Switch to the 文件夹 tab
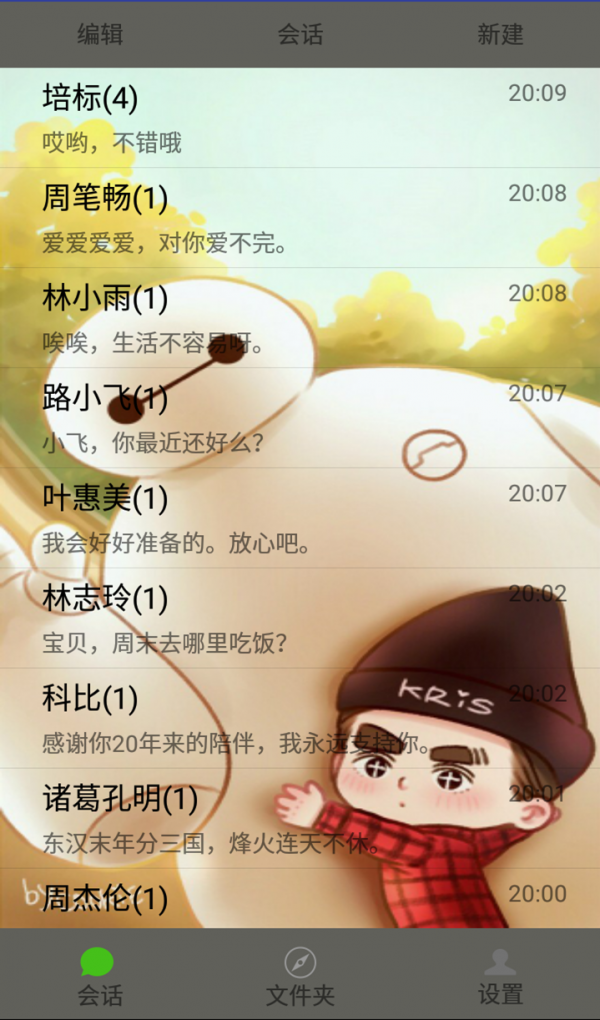600x1020 pixels. [x=300, y=976]
